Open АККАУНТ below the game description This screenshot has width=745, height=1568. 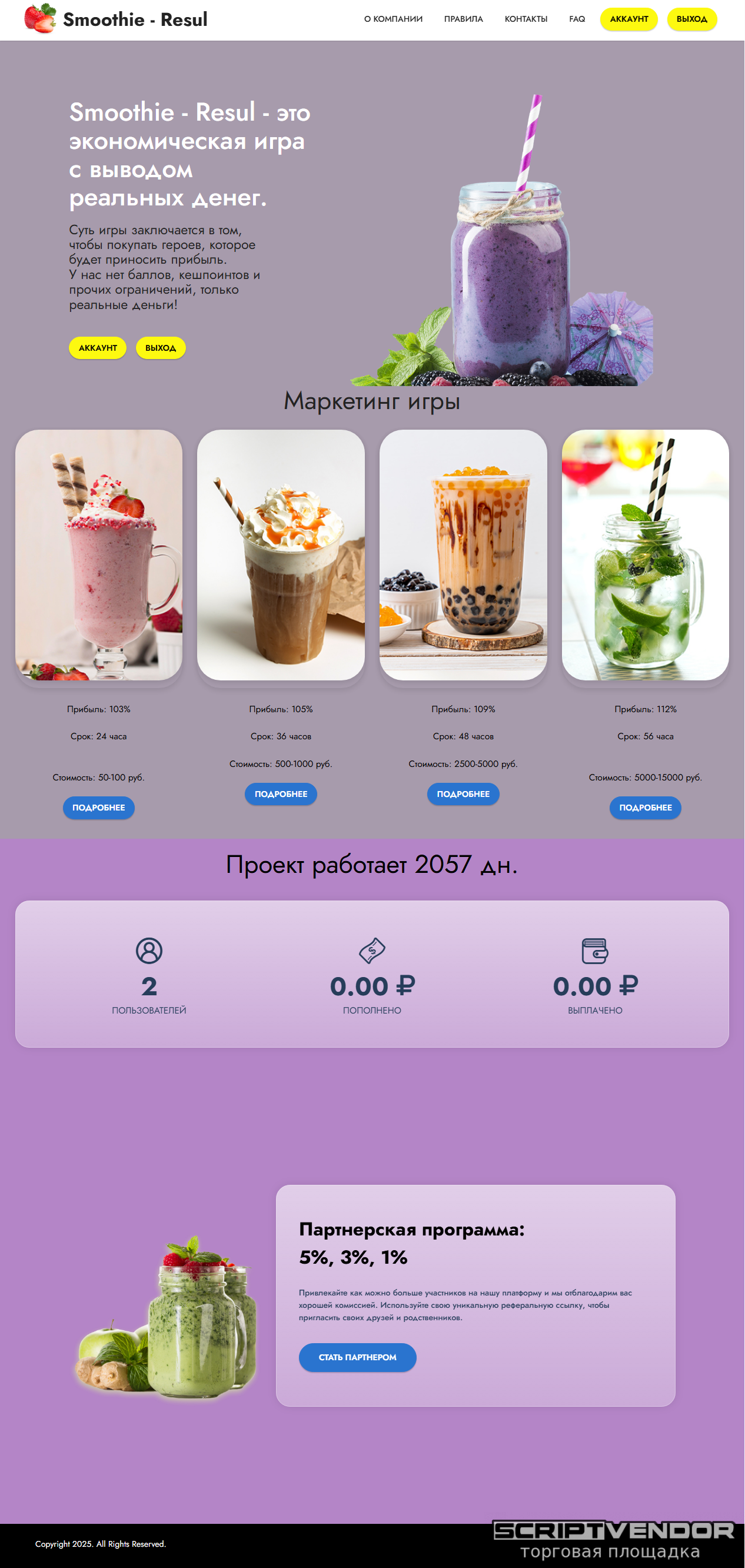[97, 348]
